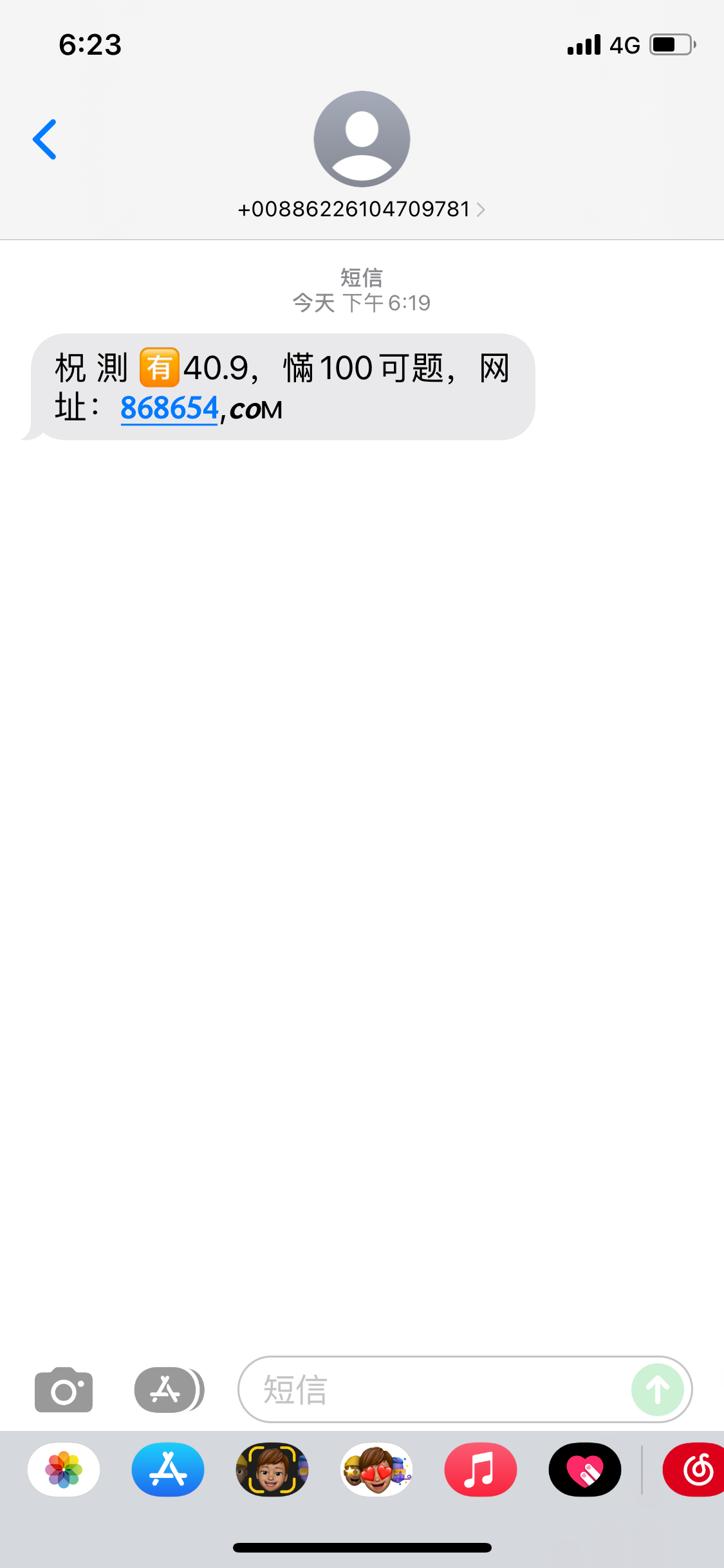Open the NetEase Cloud Music app

tap(696, 1470)
